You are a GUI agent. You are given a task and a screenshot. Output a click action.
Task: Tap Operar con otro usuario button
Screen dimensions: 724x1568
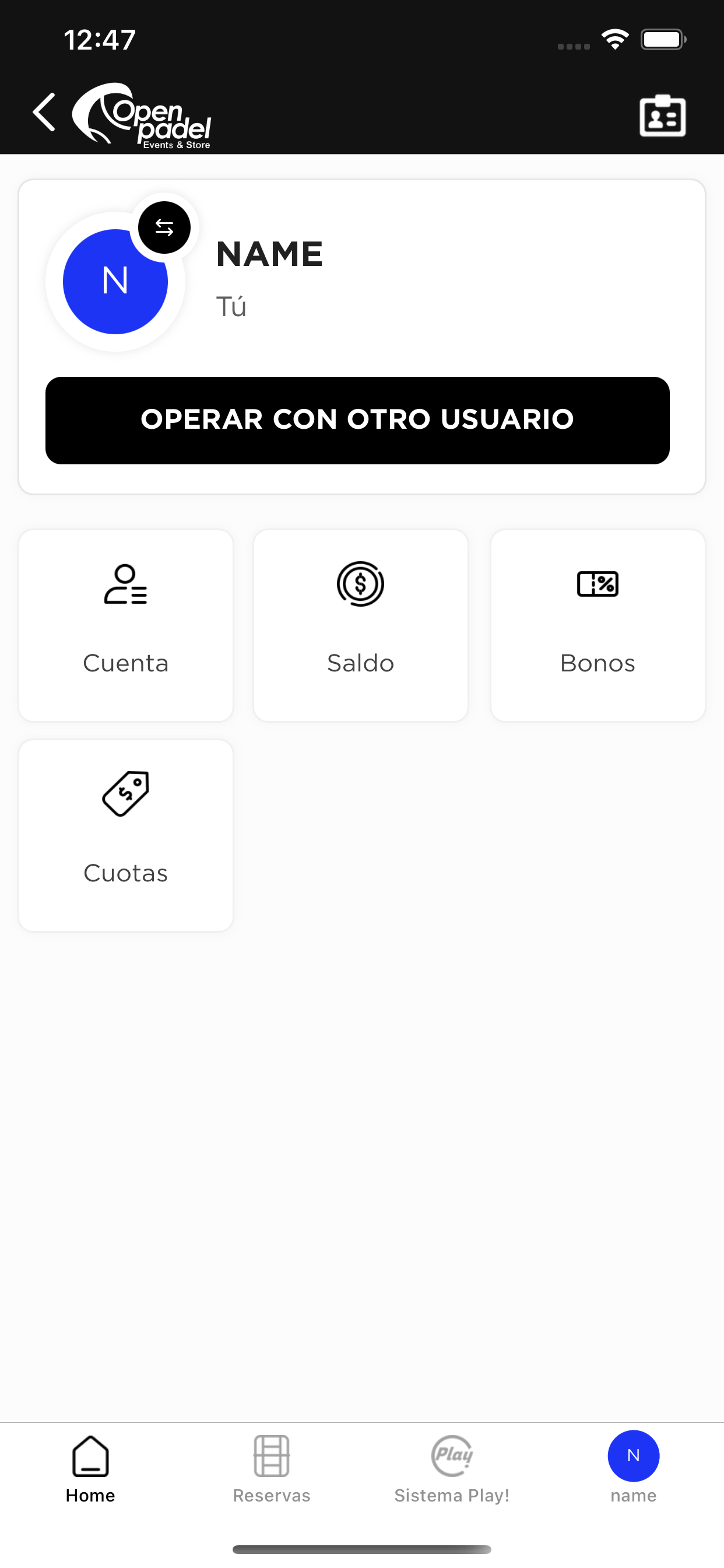point(358,420)
